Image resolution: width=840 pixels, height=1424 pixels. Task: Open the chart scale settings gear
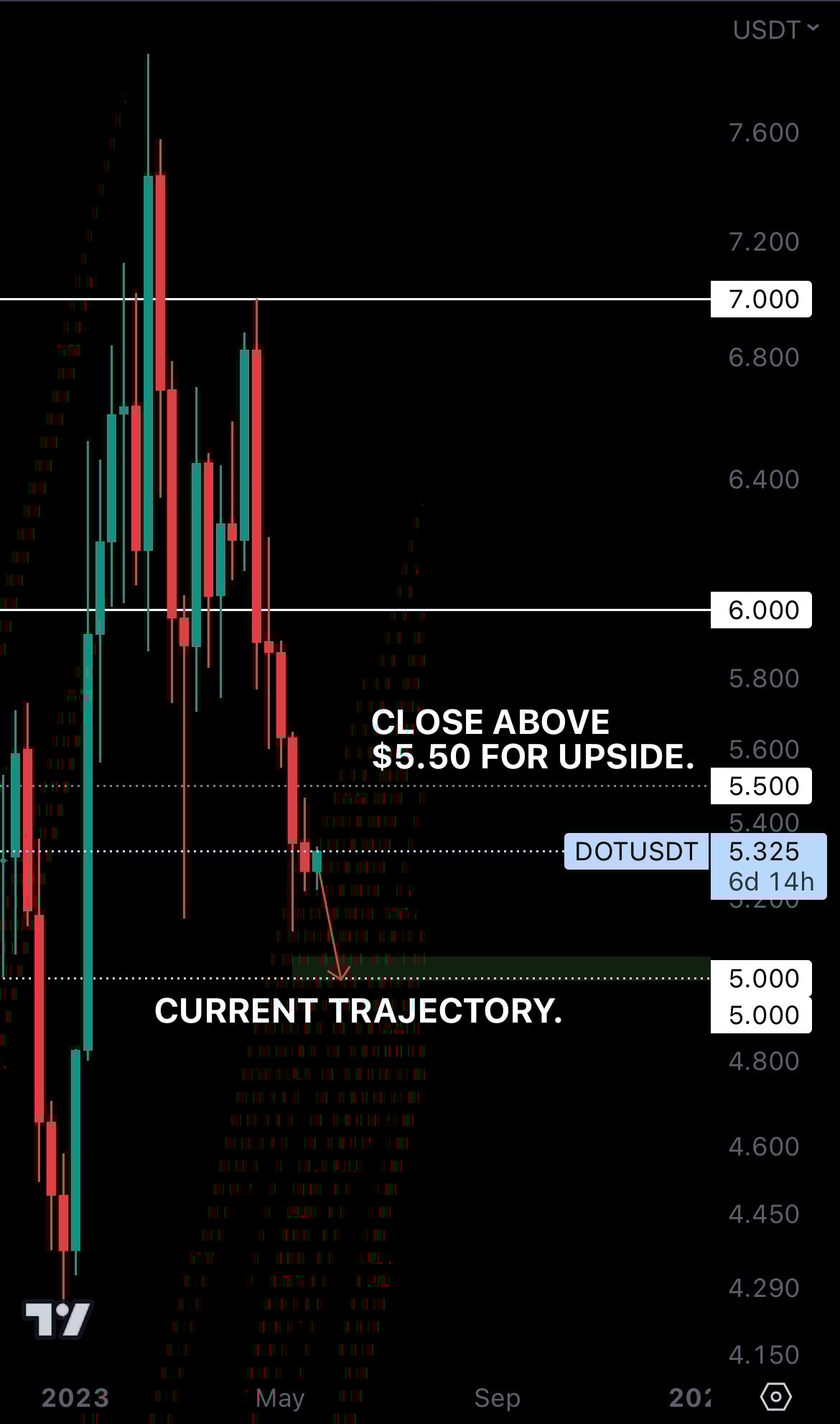pyautogui.click(x=775, y=1397)
